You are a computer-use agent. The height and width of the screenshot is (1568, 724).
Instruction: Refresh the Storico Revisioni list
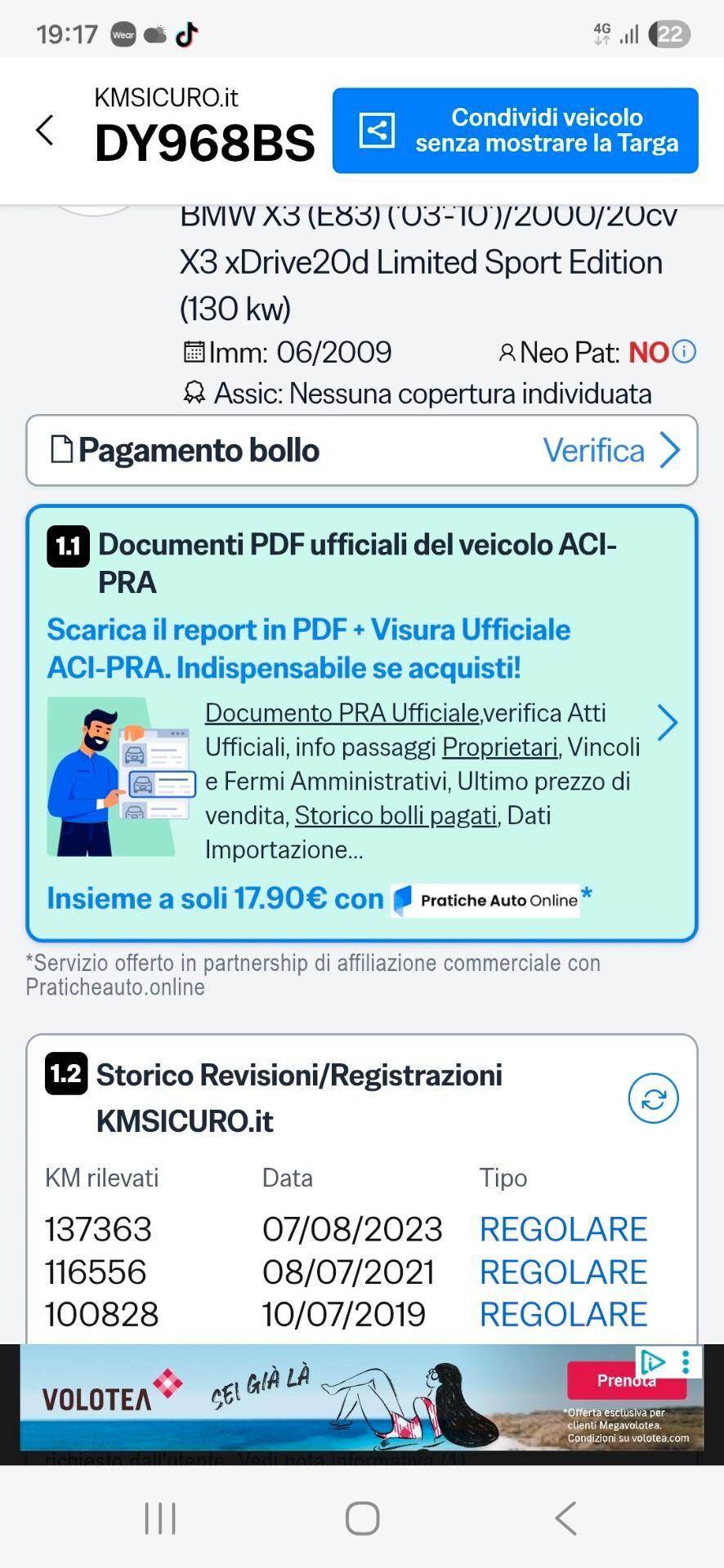tap(653, 1098)
